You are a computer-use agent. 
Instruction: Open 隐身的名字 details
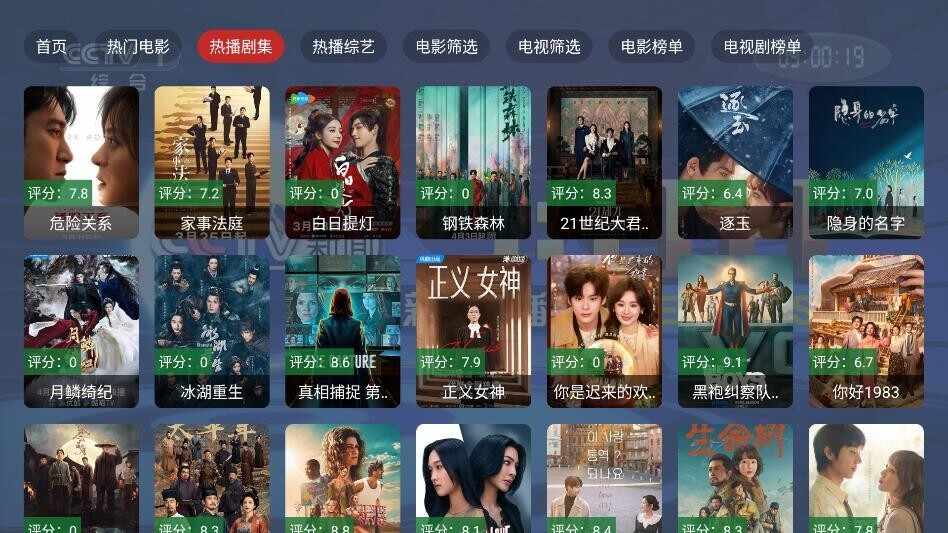866,161
